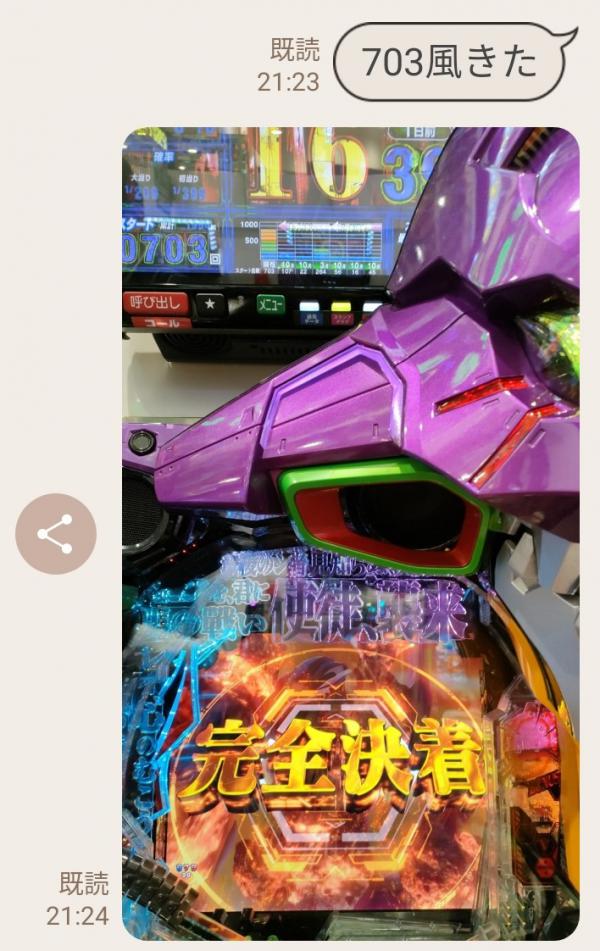Share the sent pachinko photo
Screen dimensions: 600x951
(55, 533)
